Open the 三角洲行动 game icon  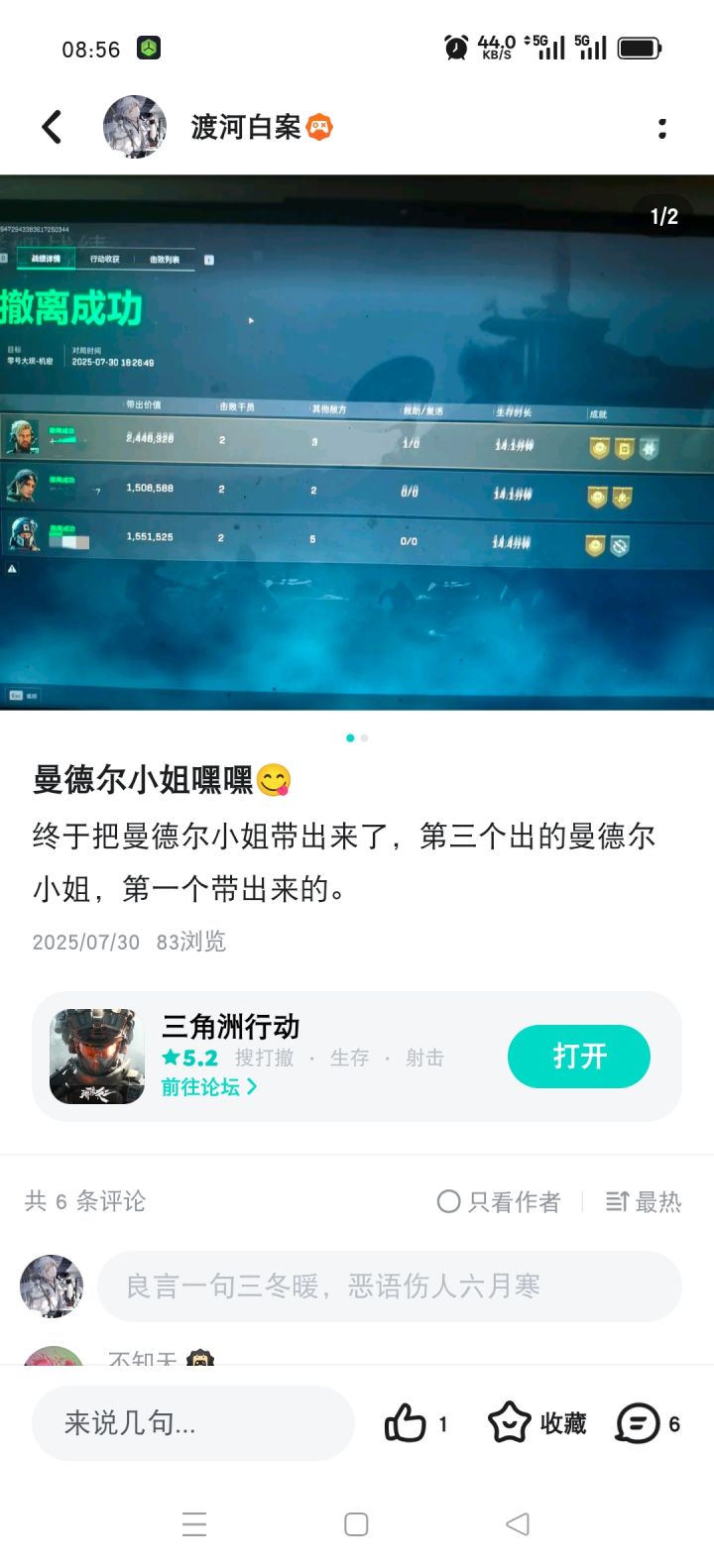(96, 1056)
